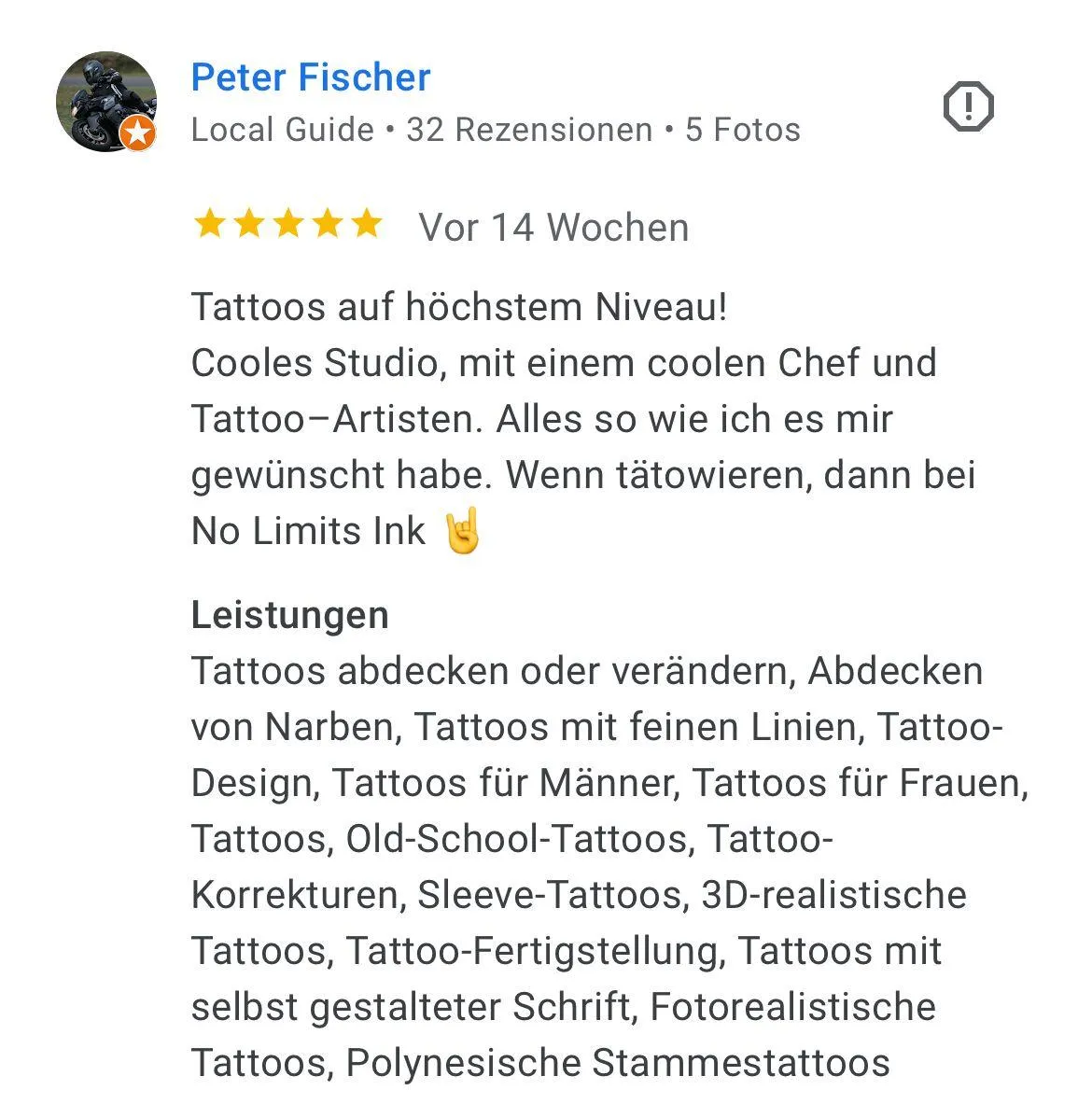The width and height of the screenshot is (1092, 1118).
Task: Tap Peter Fischer's motorcycle profile picture
Action: [106, 101]
